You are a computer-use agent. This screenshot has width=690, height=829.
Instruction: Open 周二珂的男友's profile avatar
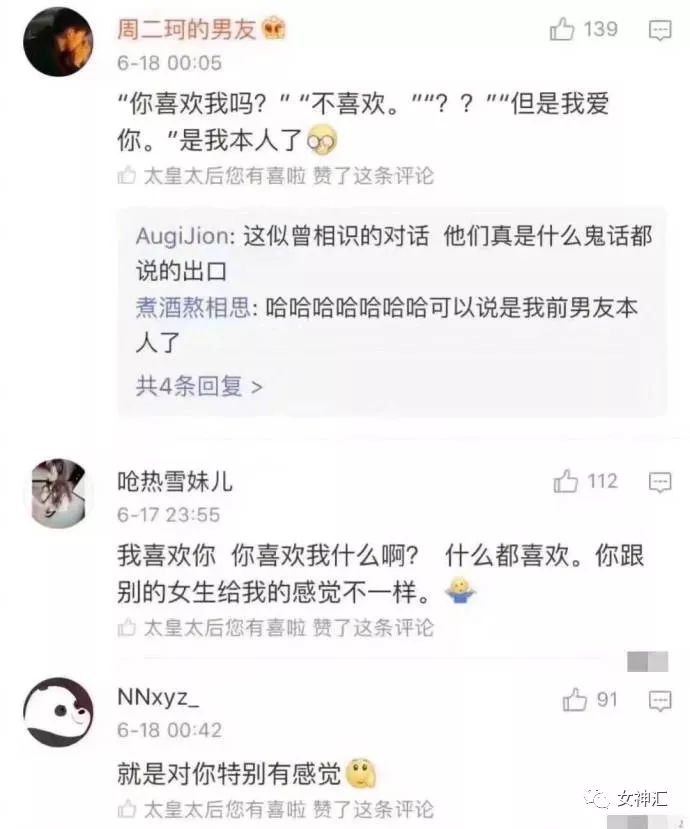pos(58,42)
